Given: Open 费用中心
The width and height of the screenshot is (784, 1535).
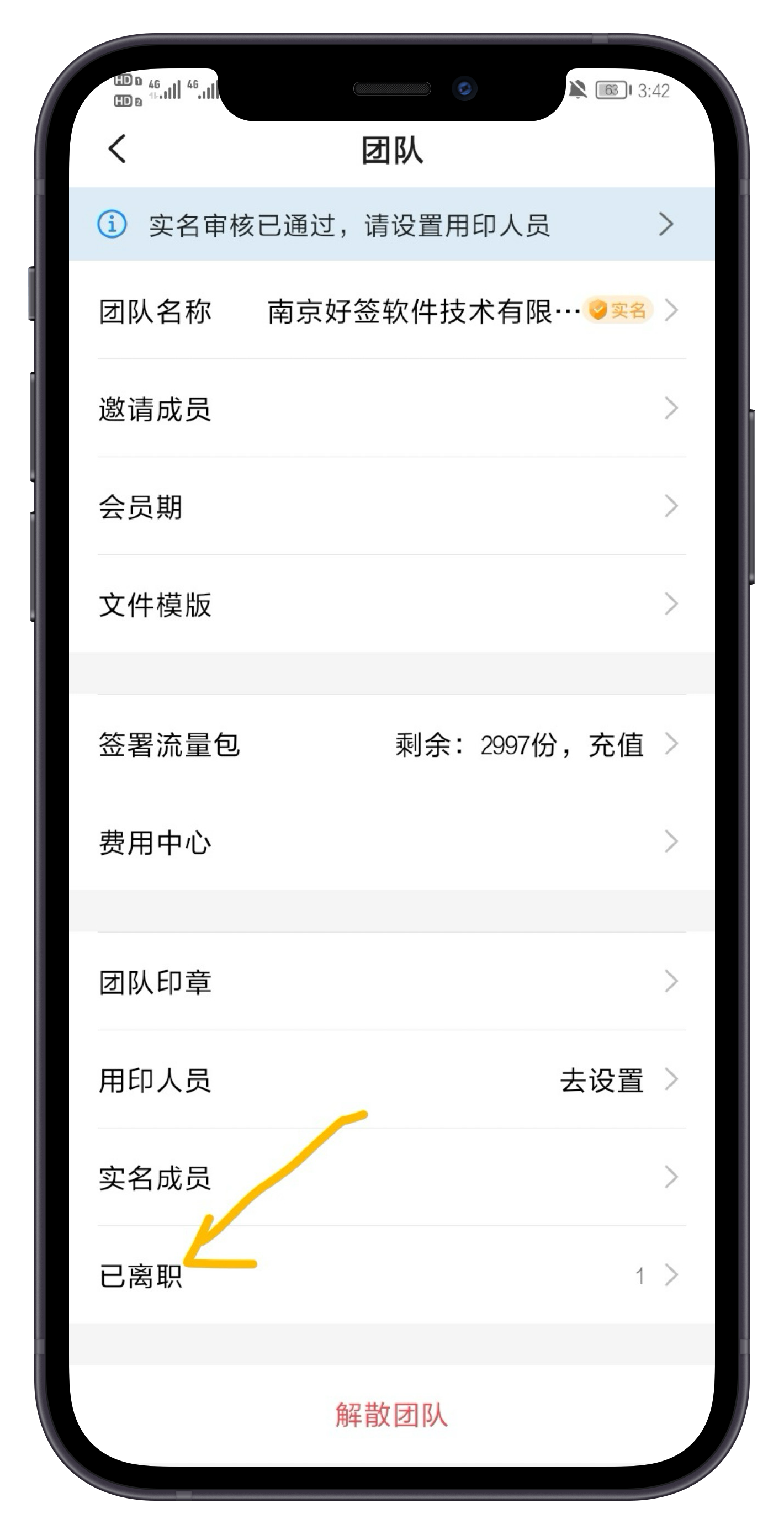Looking at the screenshot, I should 391,842.
